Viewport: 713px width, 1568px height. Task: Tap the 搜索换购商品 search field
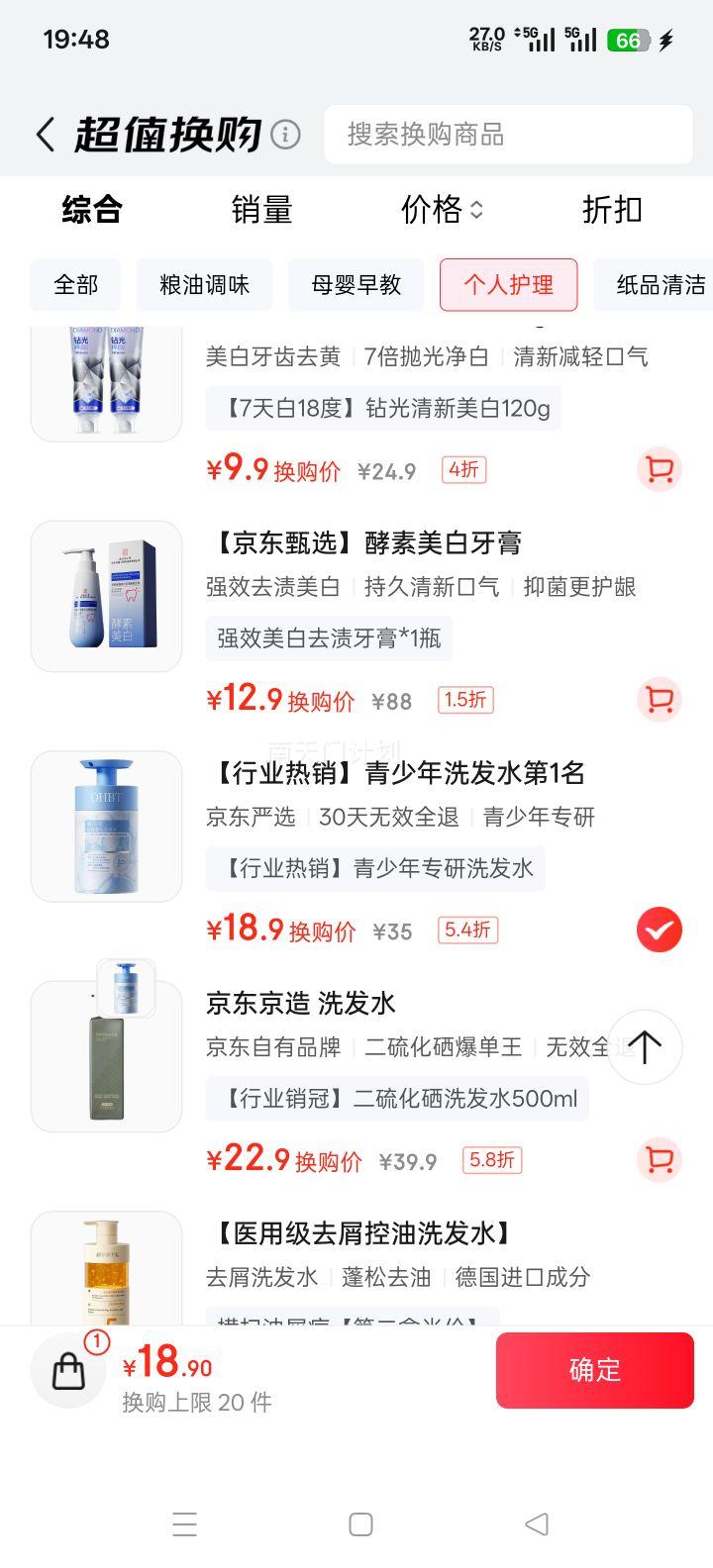(x=508, y=135)
